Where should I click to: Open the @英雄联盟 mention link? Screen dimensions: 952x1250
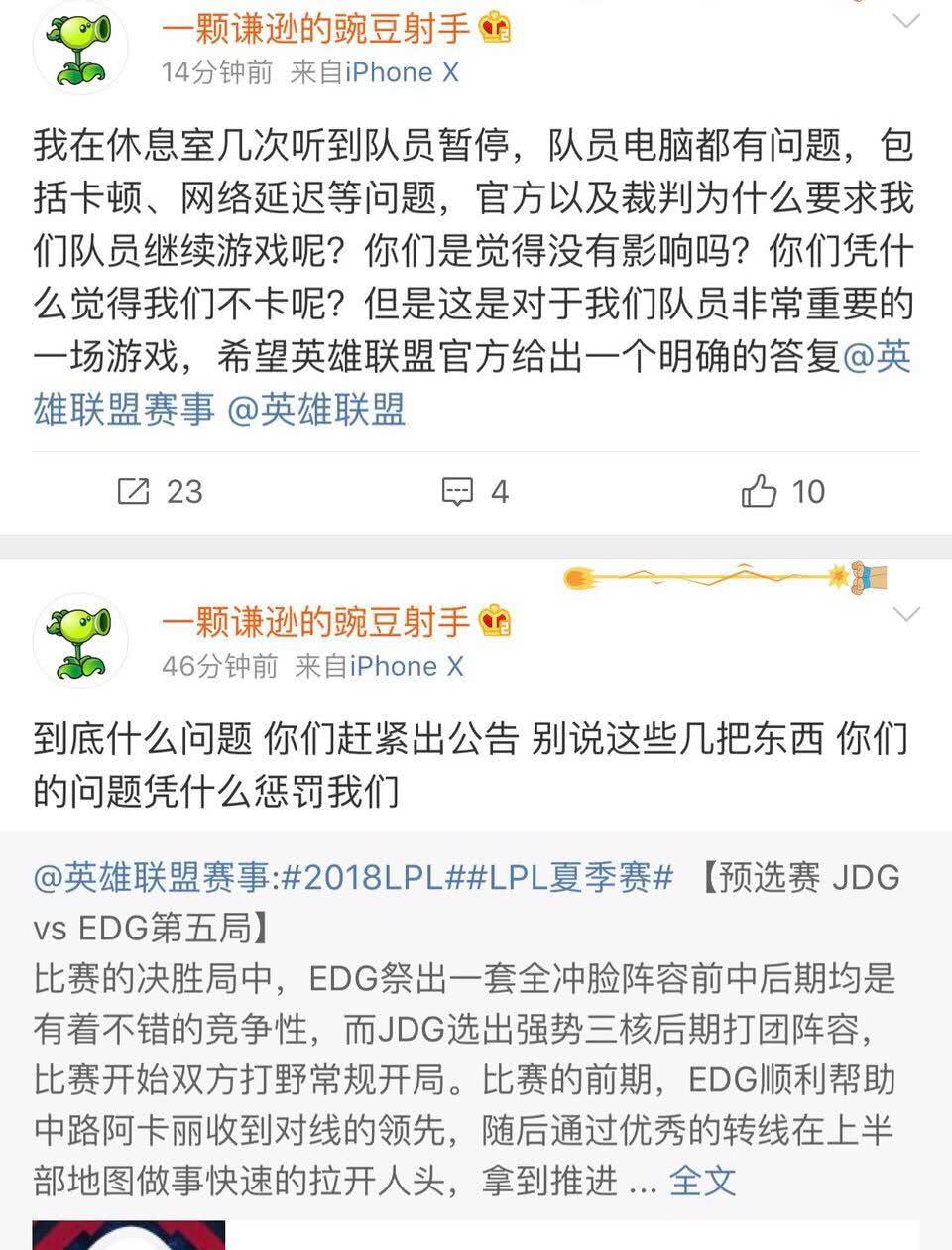point(317,409)
